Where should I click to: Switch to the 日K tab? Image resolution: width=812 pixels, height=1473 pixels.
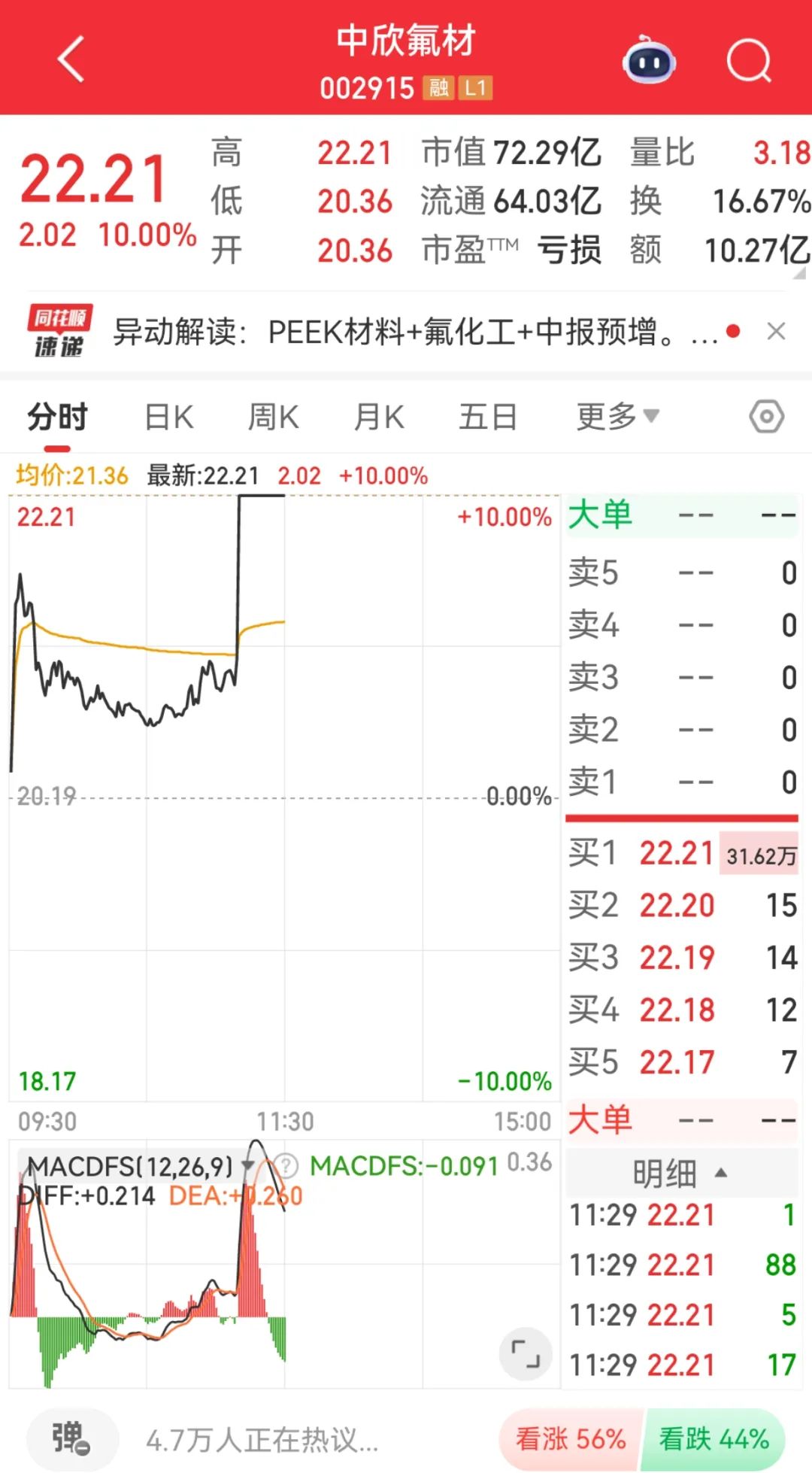tap(169, 417)
